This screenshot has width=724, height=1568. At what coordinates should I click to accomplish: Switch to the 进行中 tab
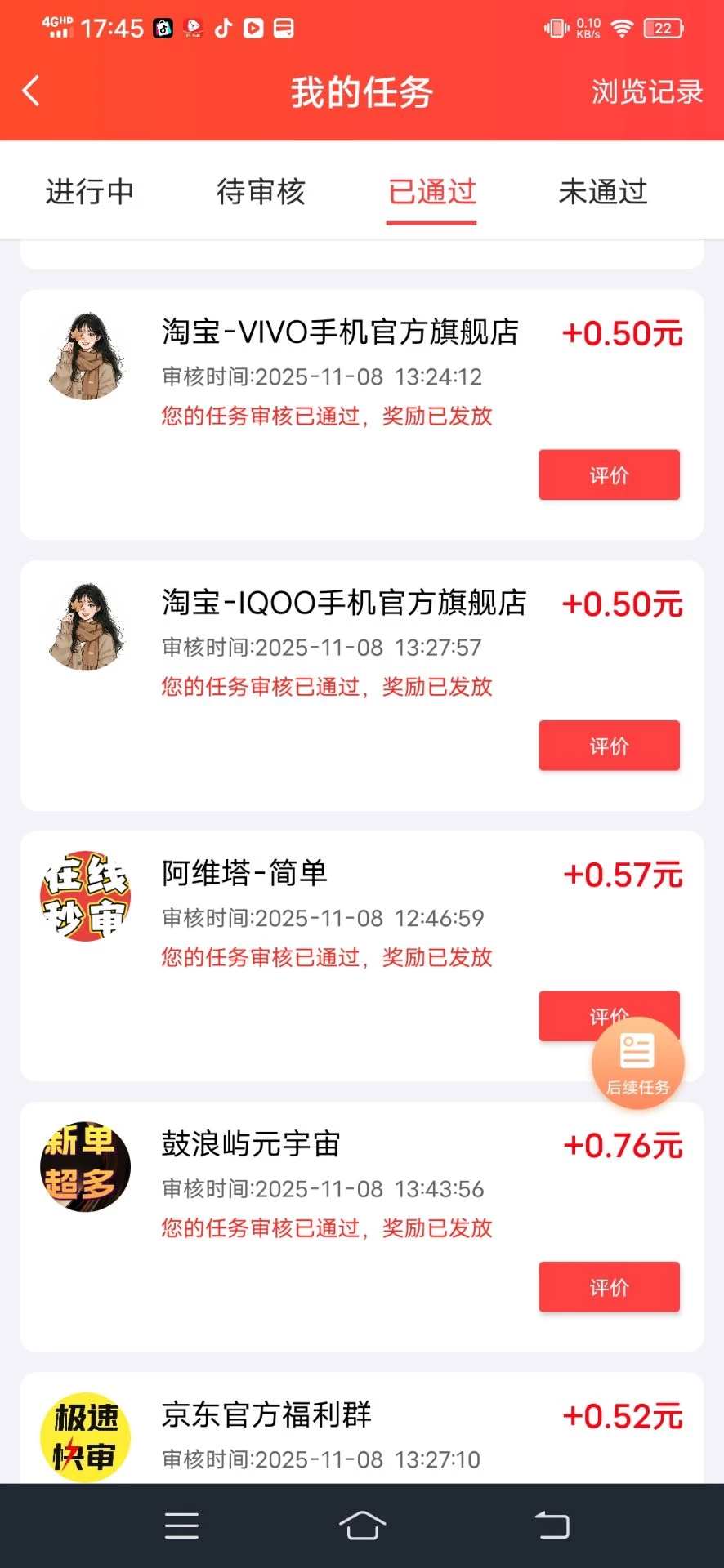point(90,192)
